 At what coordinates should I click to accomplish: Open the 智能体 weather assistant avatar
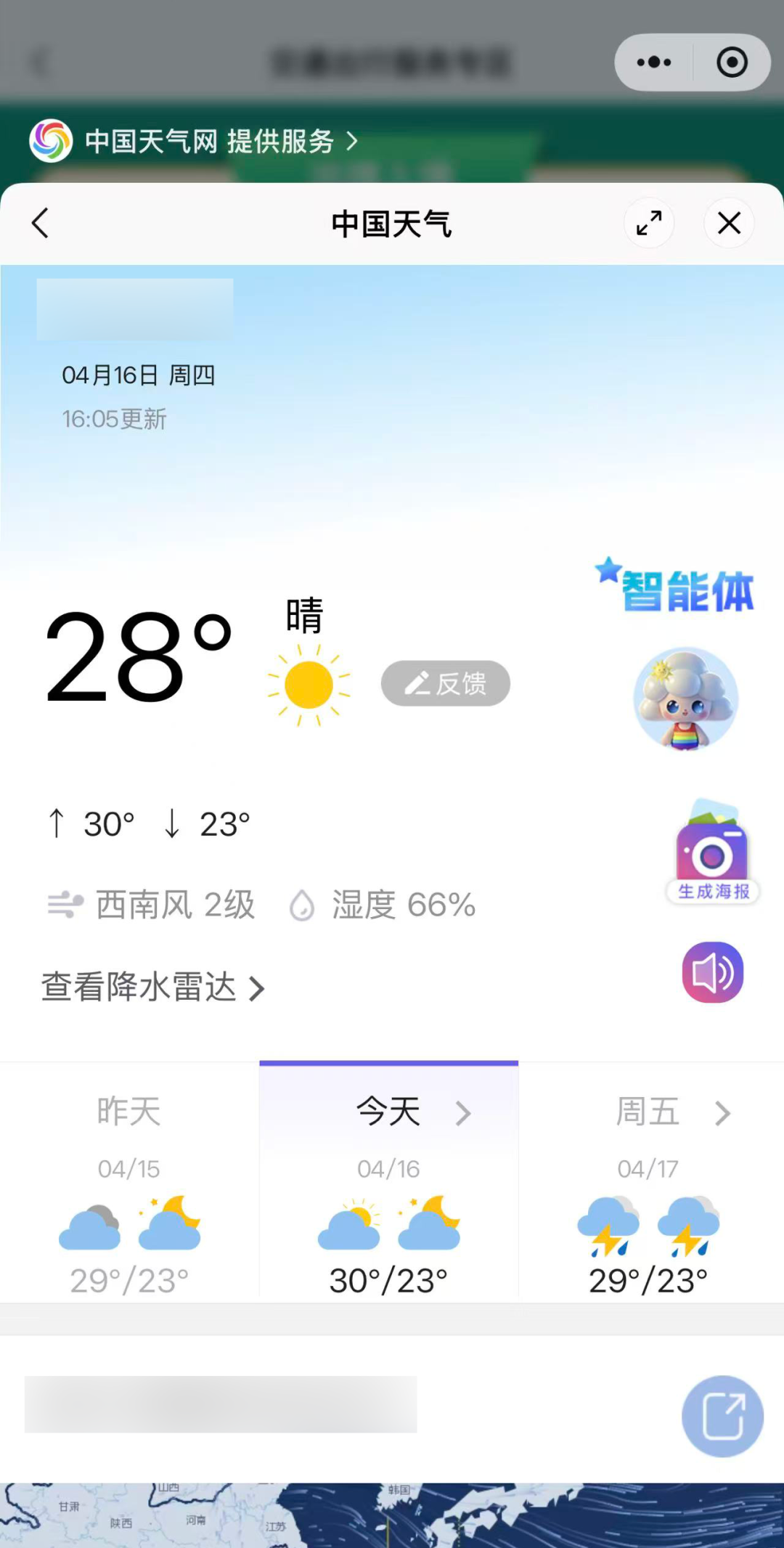pyautogui.click(x=685, y=698)
